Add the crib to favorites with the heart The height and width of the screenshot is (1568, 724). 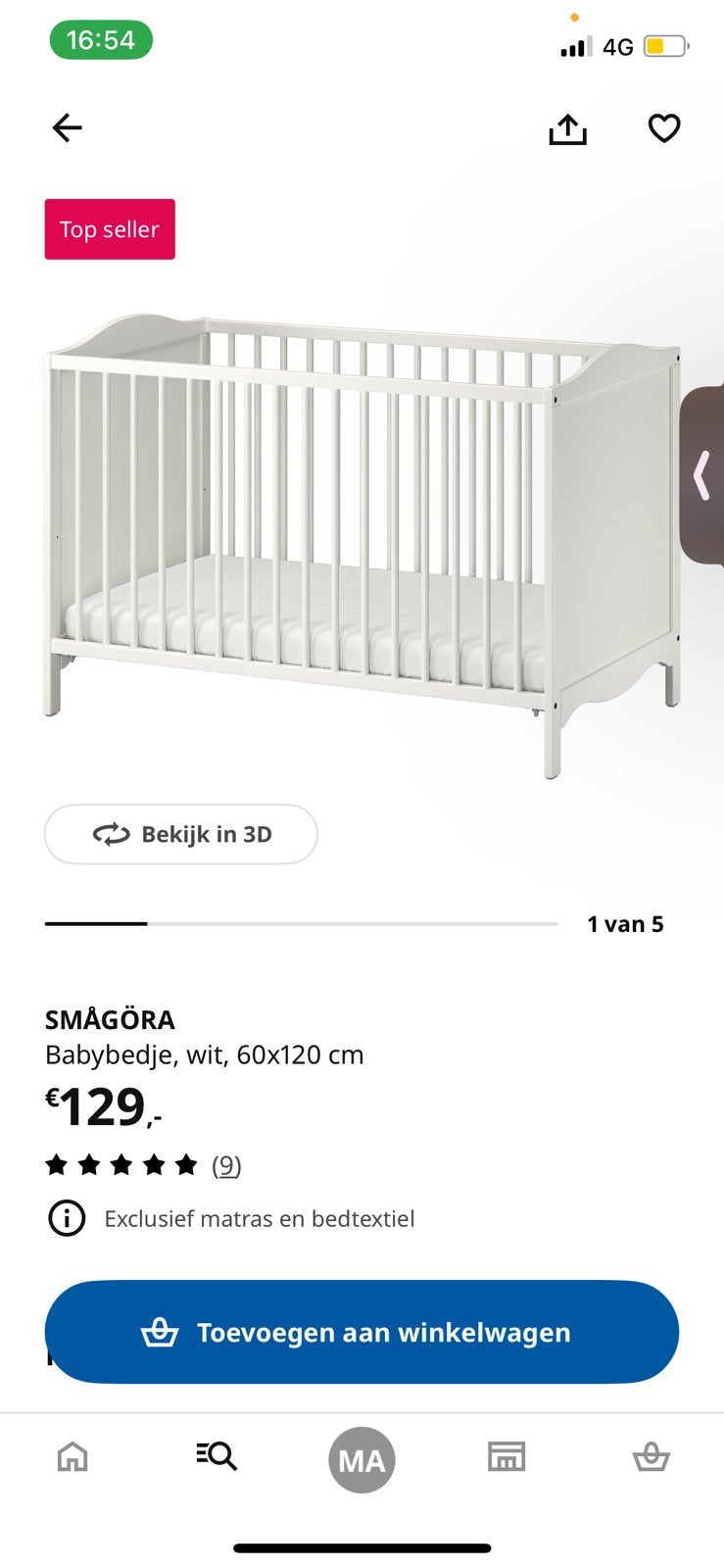[x=664, y=128]
